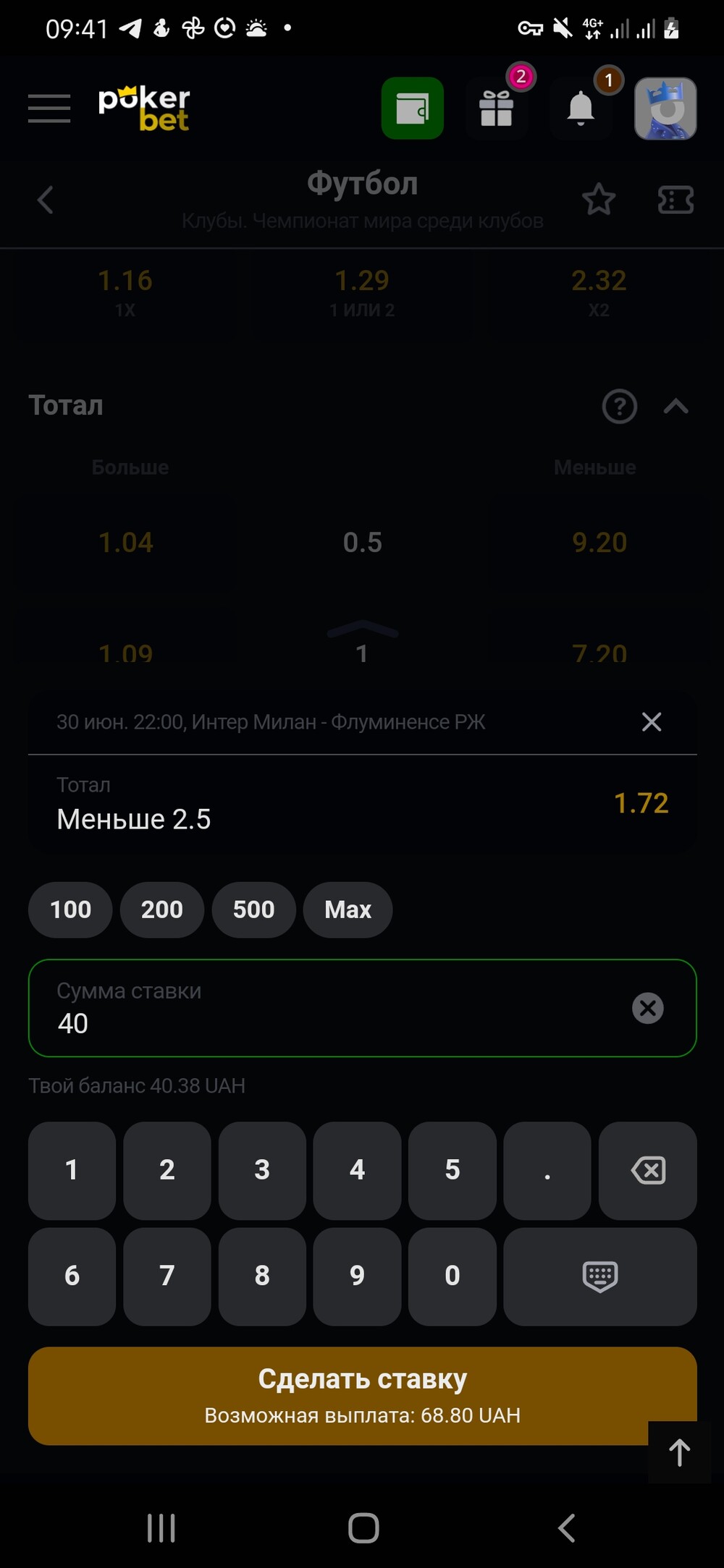The image size is (724, 1568).
Task: Go back with system navigation arrow
Action: pyautogui.click(x=566, y=1528)
